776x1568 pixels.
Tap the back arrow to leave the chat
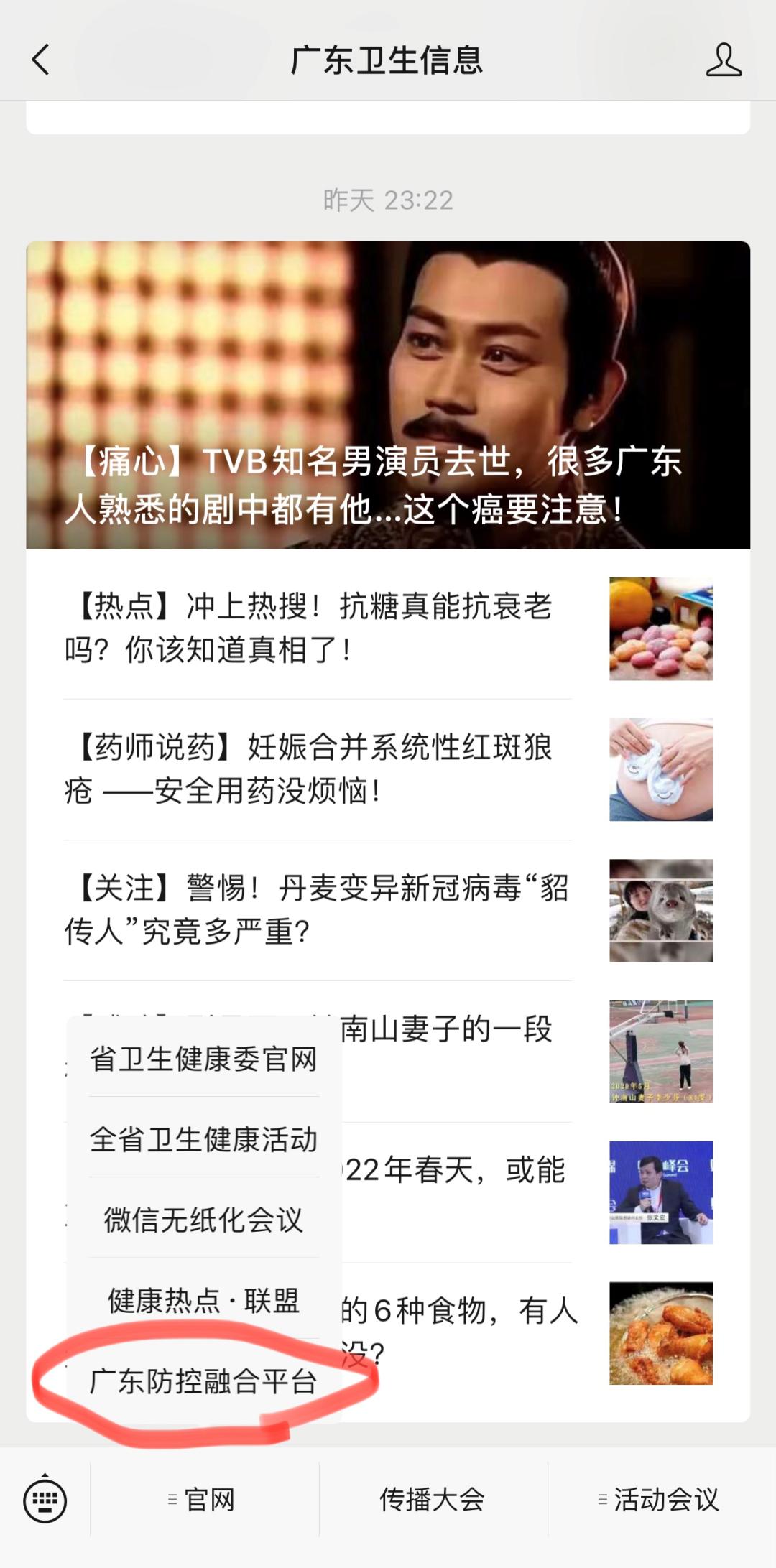41,61
